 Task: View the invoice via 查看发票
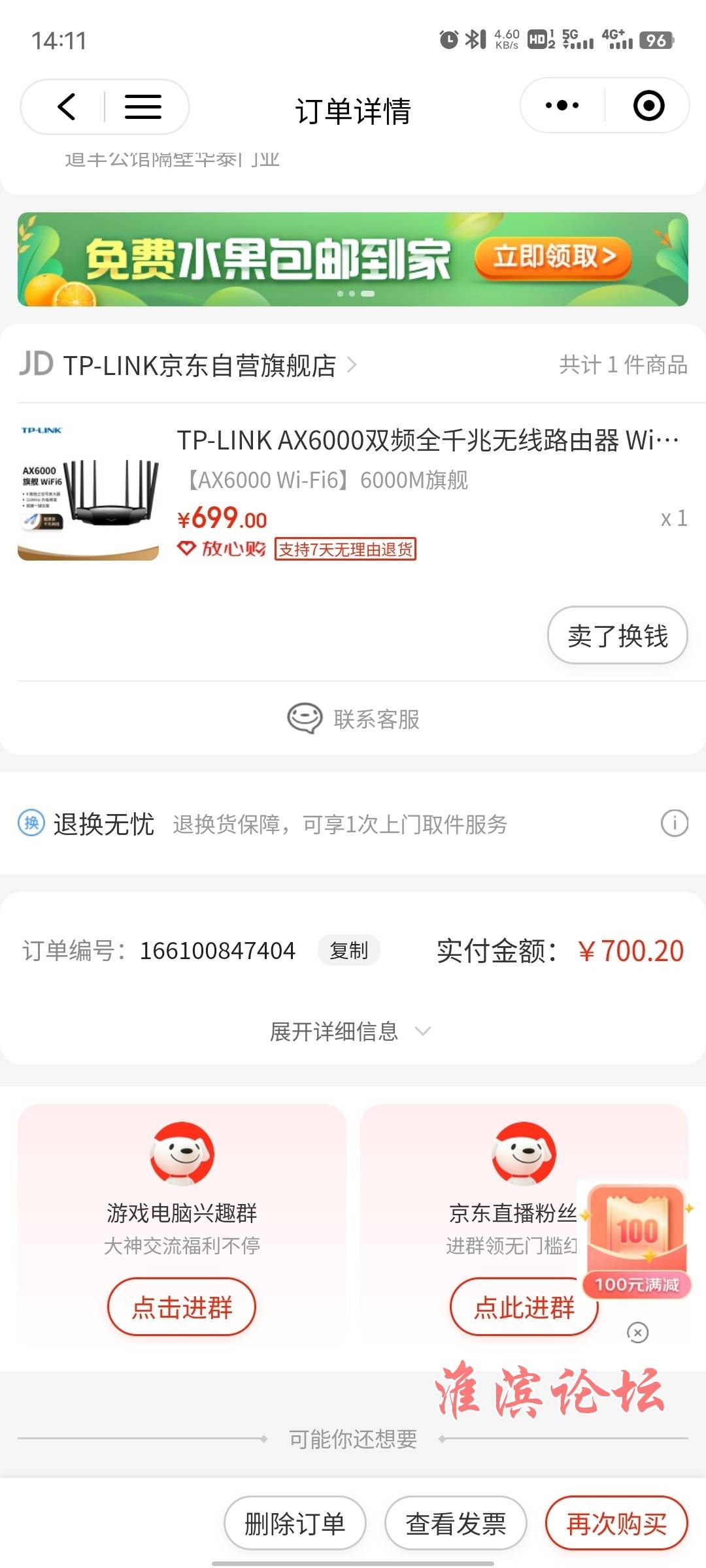(x=456, y=1524)
